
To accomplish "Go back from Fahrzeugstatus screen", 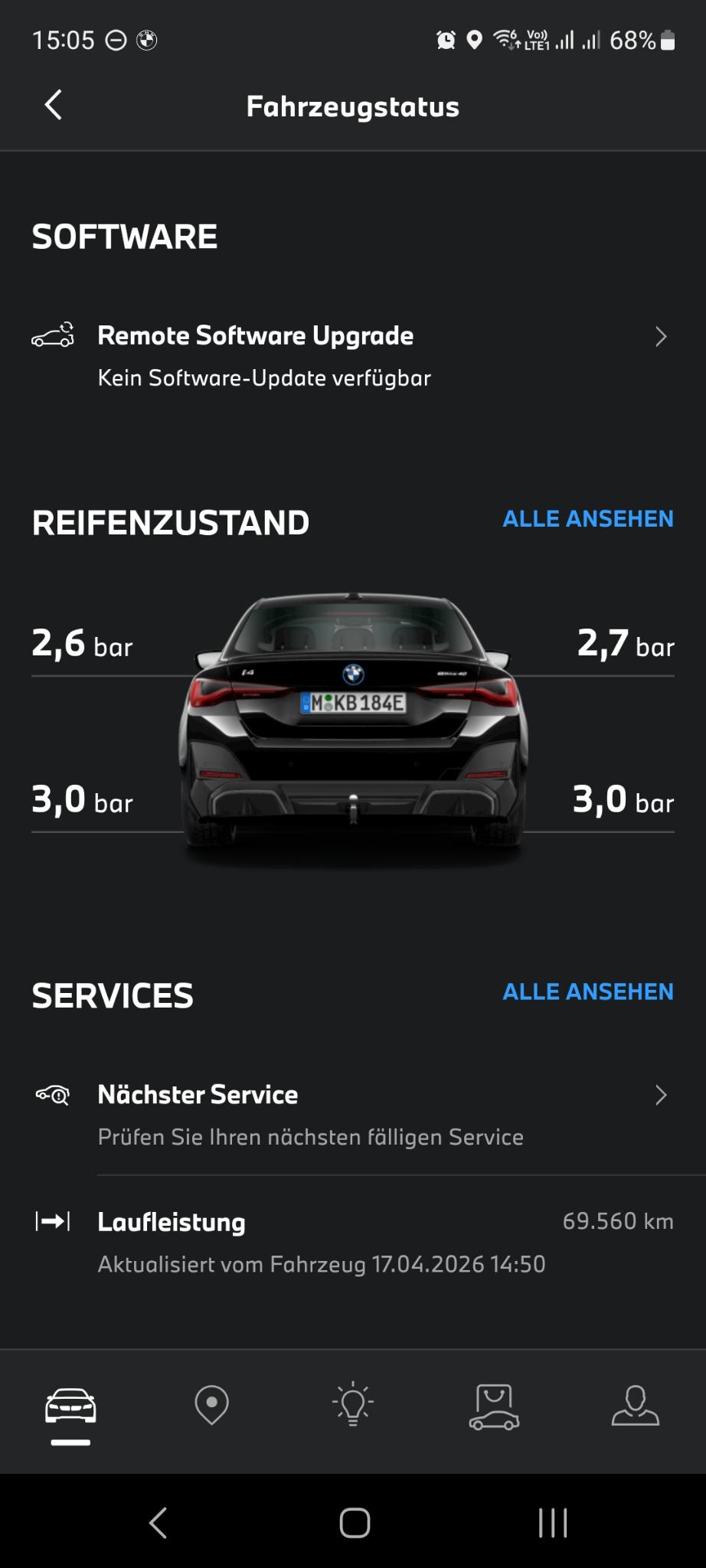I will [x=53, y=106].
